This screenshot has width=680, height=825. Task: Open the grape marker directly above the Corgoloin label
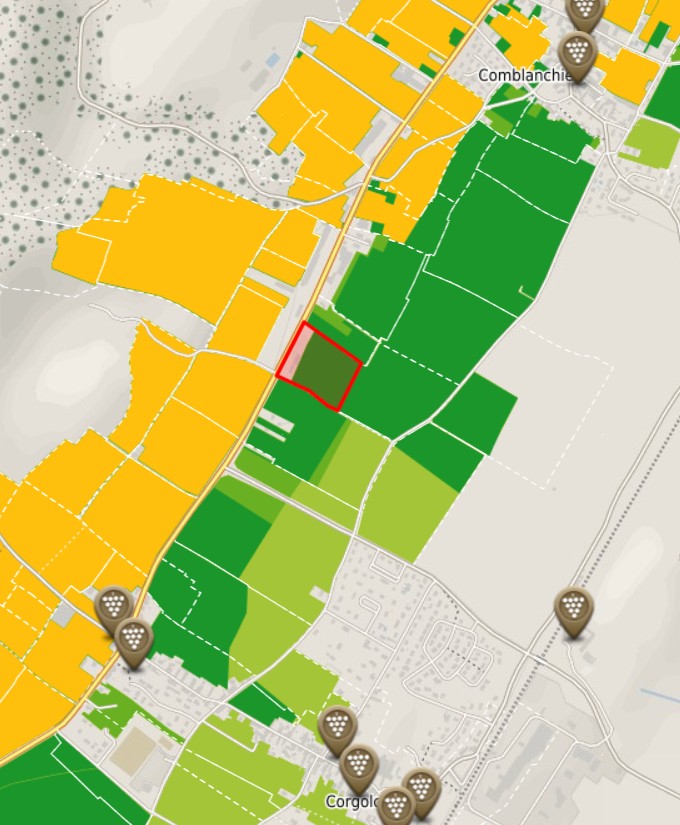(359, 764)
